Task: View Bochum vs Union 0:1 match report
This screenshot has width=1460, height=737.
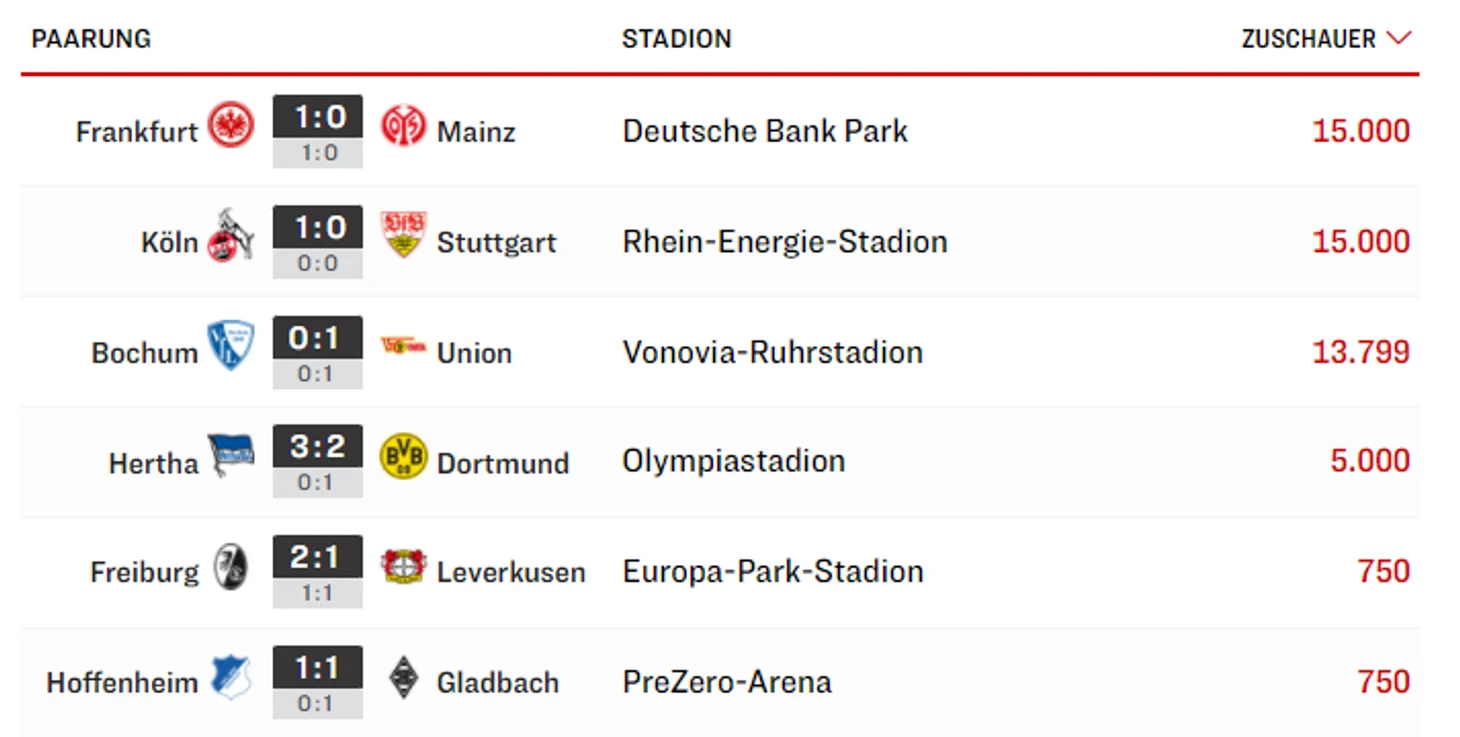Action: click(x=317, y=340)
